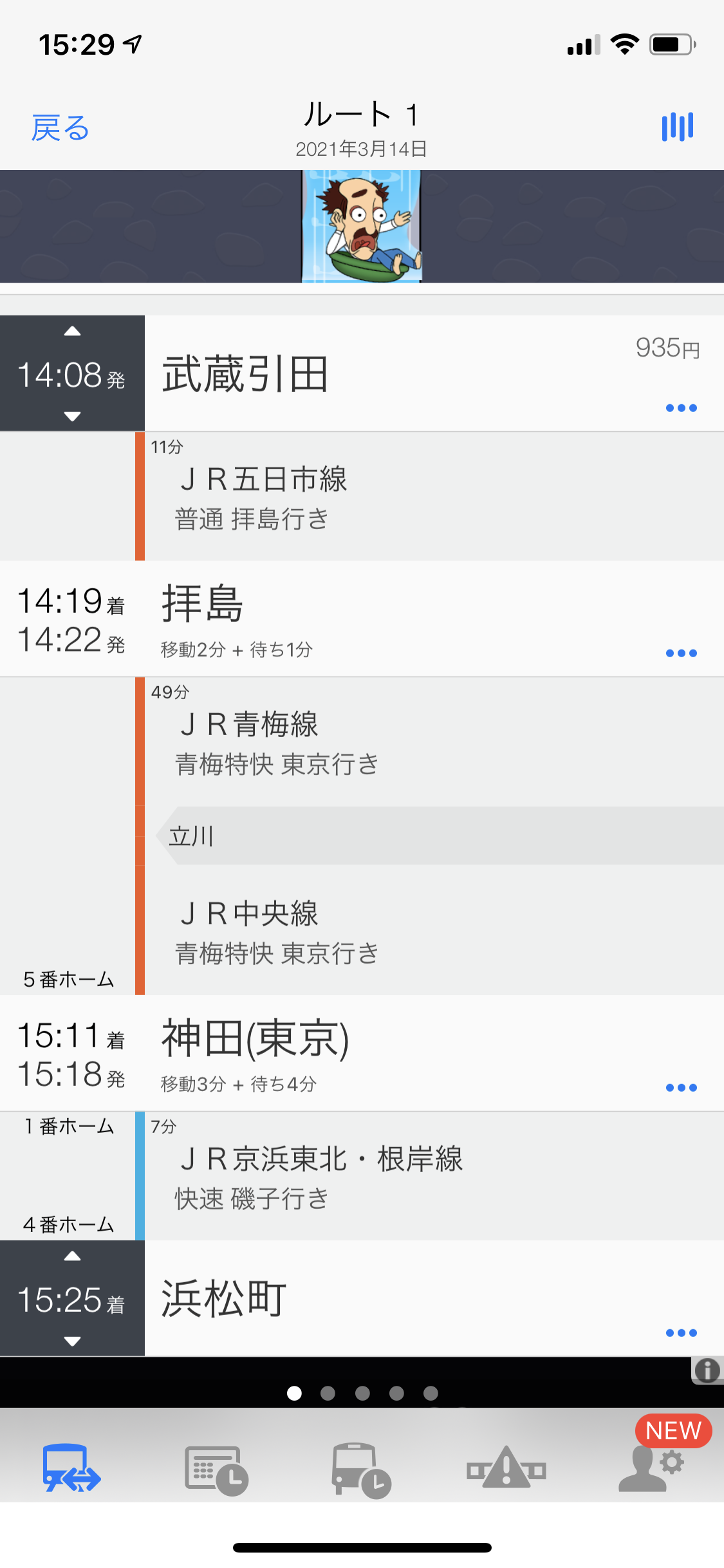
Task: Switch to the service alerts tab
Action: [x=506, y=1470]
